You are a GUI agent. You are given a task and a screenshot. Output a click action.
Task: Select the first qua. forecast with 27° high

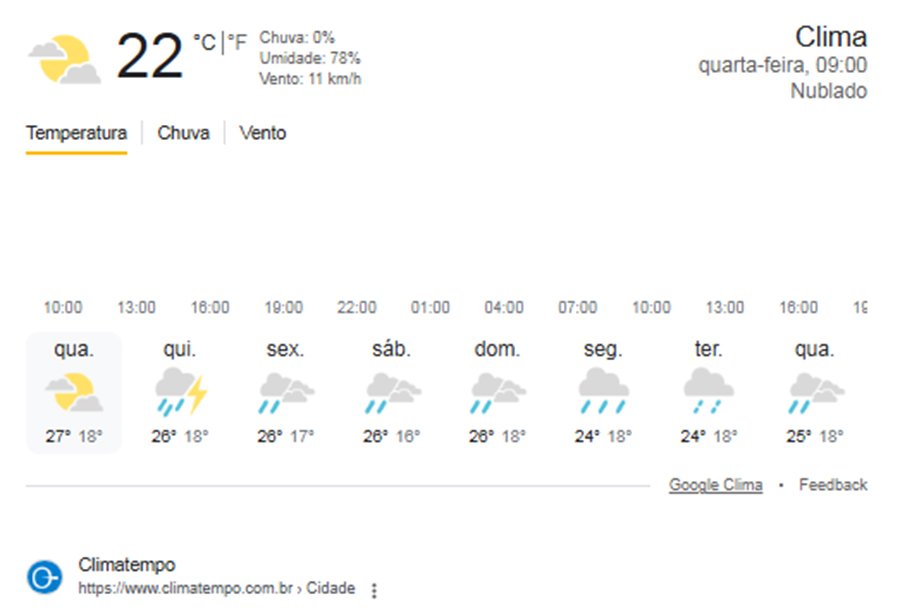click(74, 392)
